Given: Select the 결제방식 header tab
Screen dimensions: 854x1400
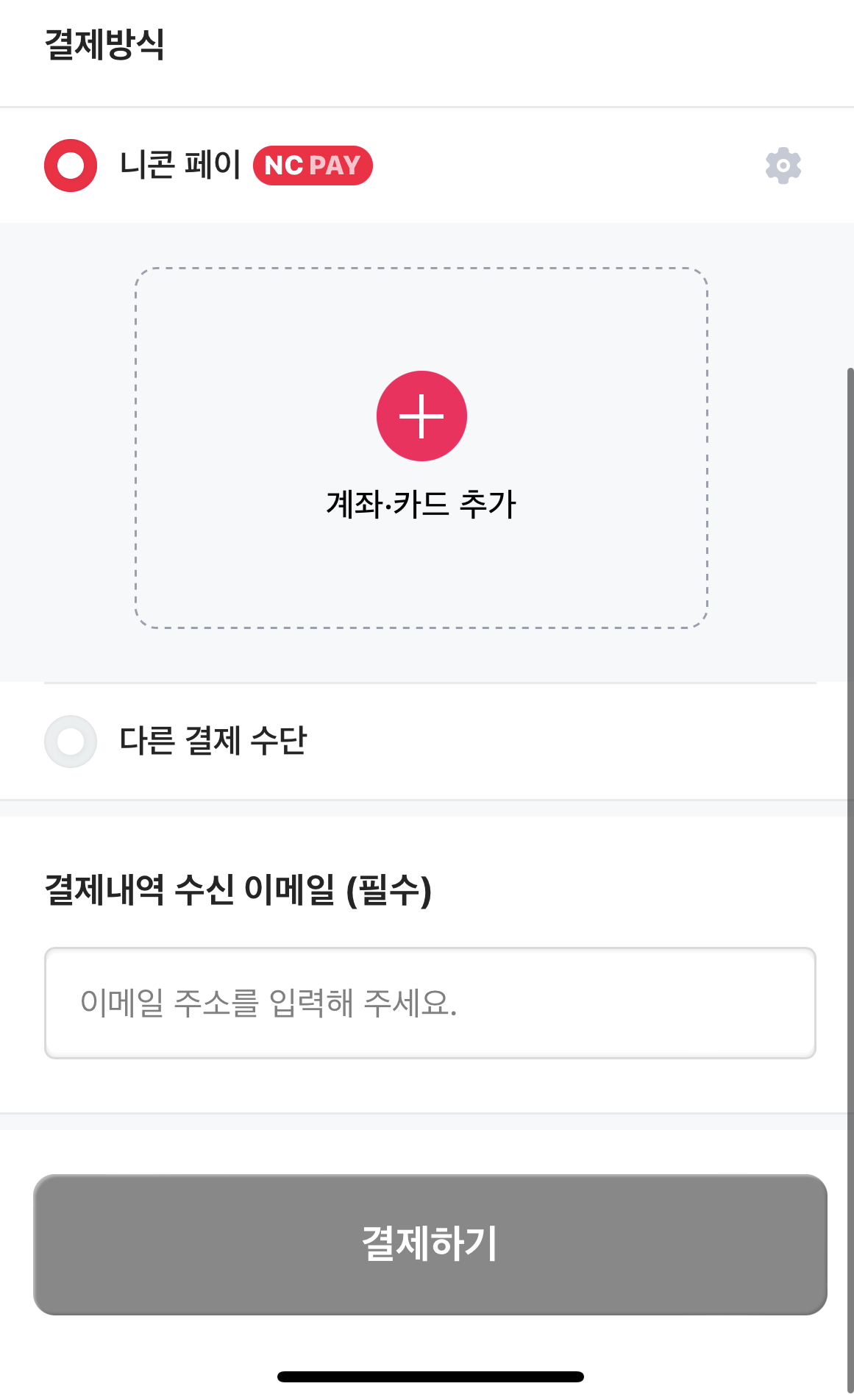Looking at the screenshot, I should point(102,42).
